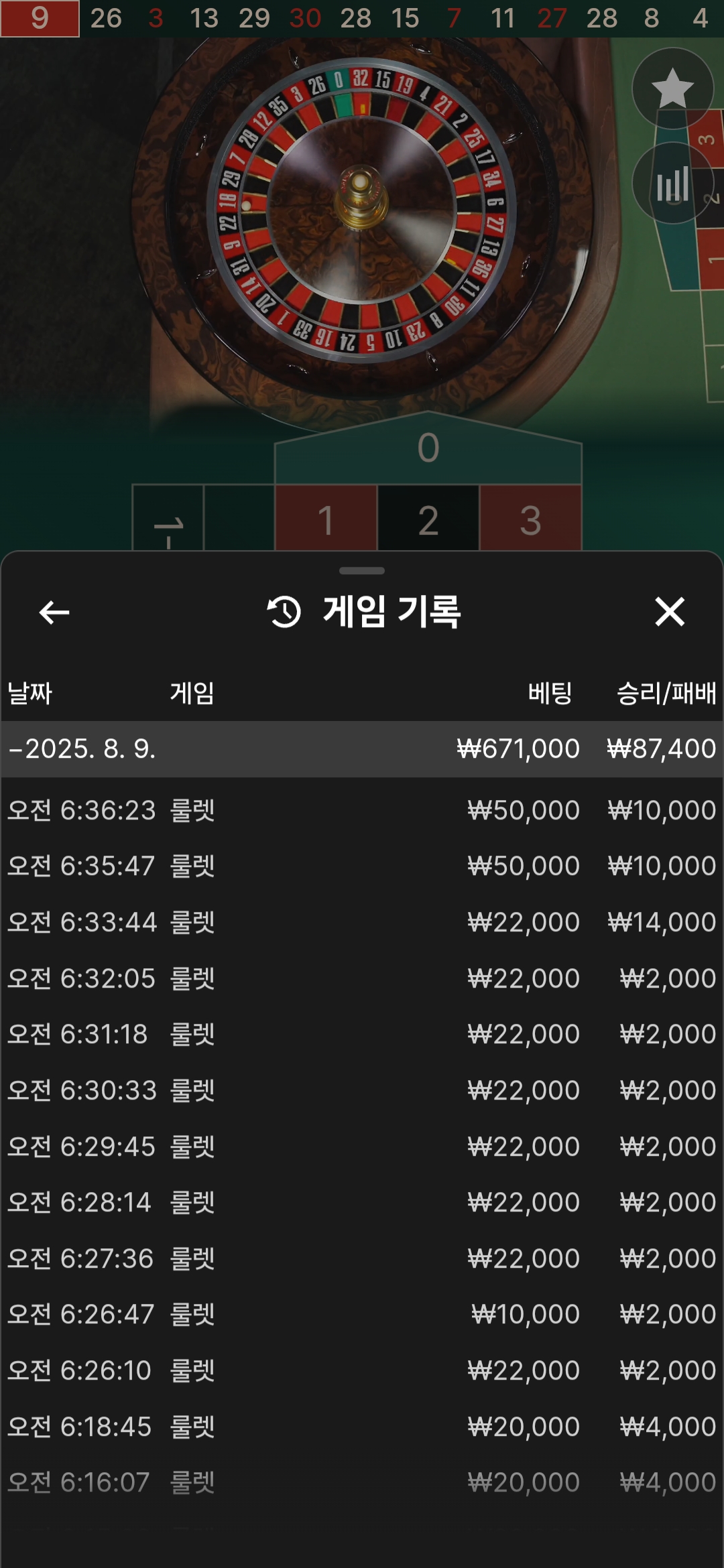The height and width of the screenshot is (1568, 724).
Task: View the 오전 6:26:47 ₩10,000 bet record
Action: [362, 1314]
